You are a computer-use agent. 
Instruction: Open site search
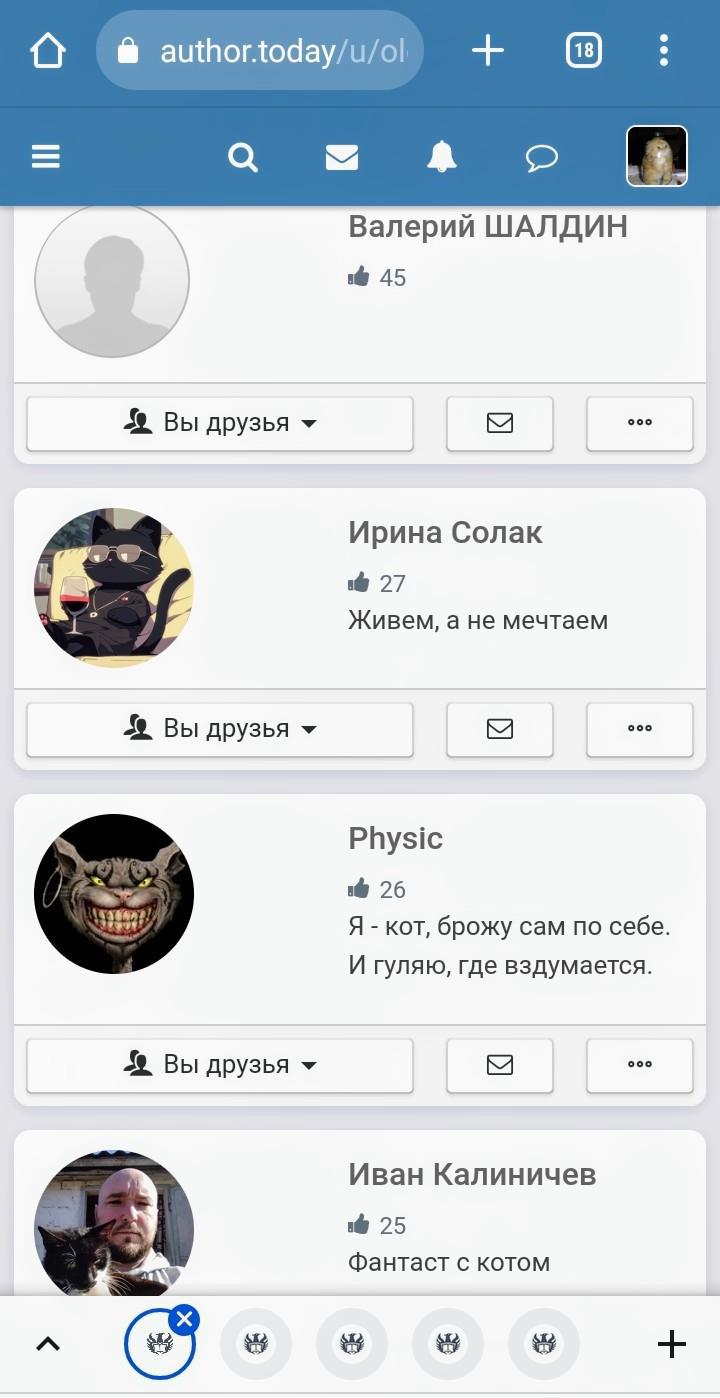(x=243, y=157)
